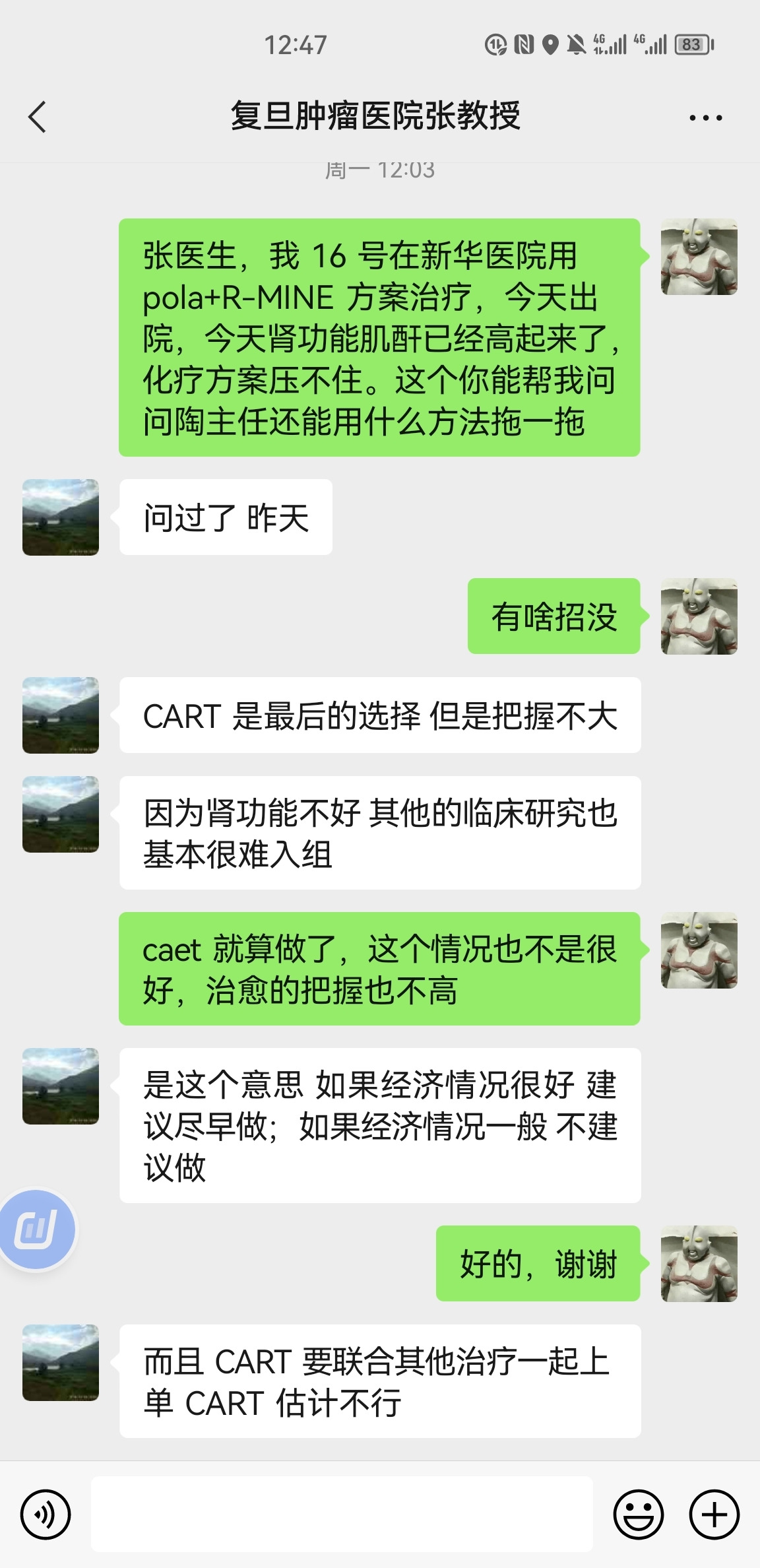Open the emoji picker
Screen dimensions: 760x1568
click(638, 1515)
